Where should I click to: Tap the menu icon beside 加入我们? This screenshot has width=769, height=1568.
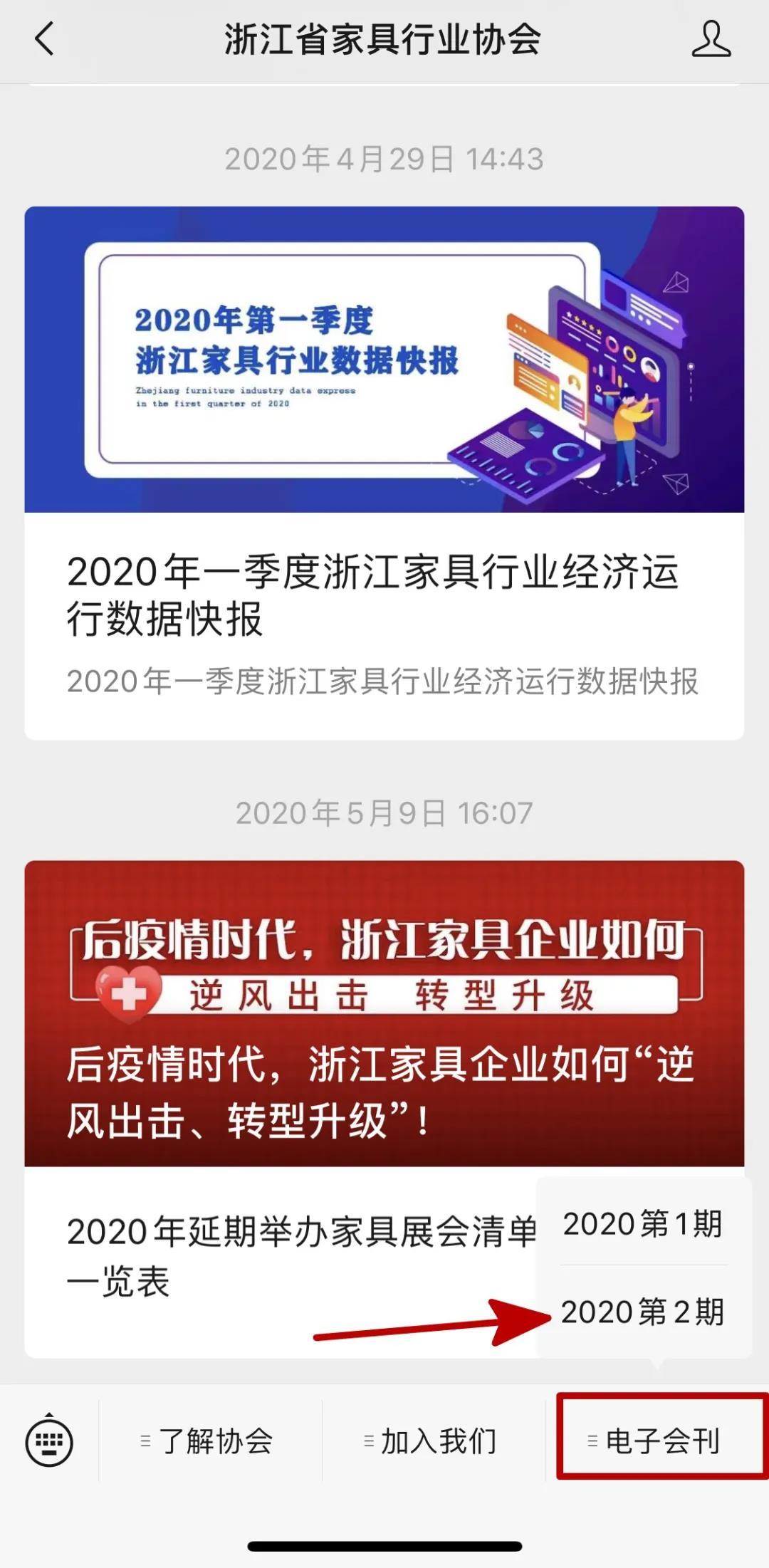367,1442
